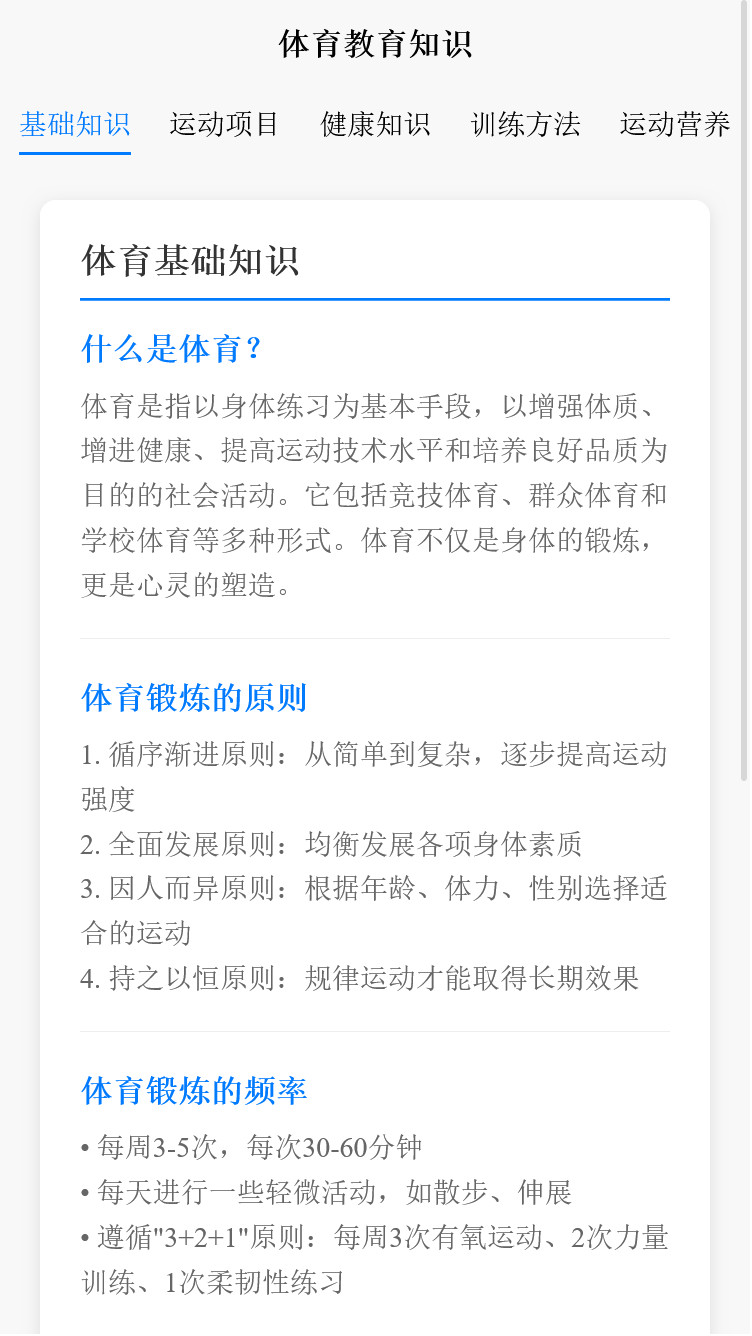752x1336 pixels.
Task: Click the "3+2+1"原则 bullet point
Action: click(x=375, y=1259)
